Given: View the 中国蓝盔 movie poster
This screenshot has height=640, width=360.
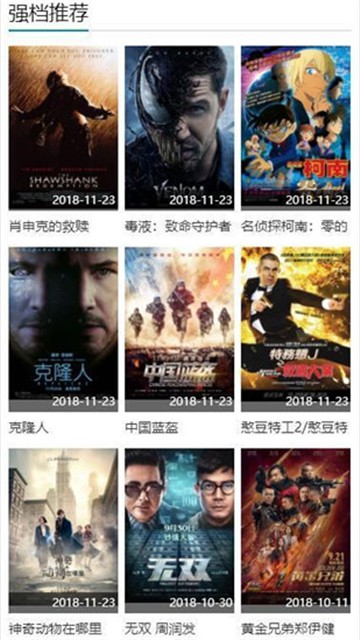Looking at the screenshot, I should click(x=179, y=329).
